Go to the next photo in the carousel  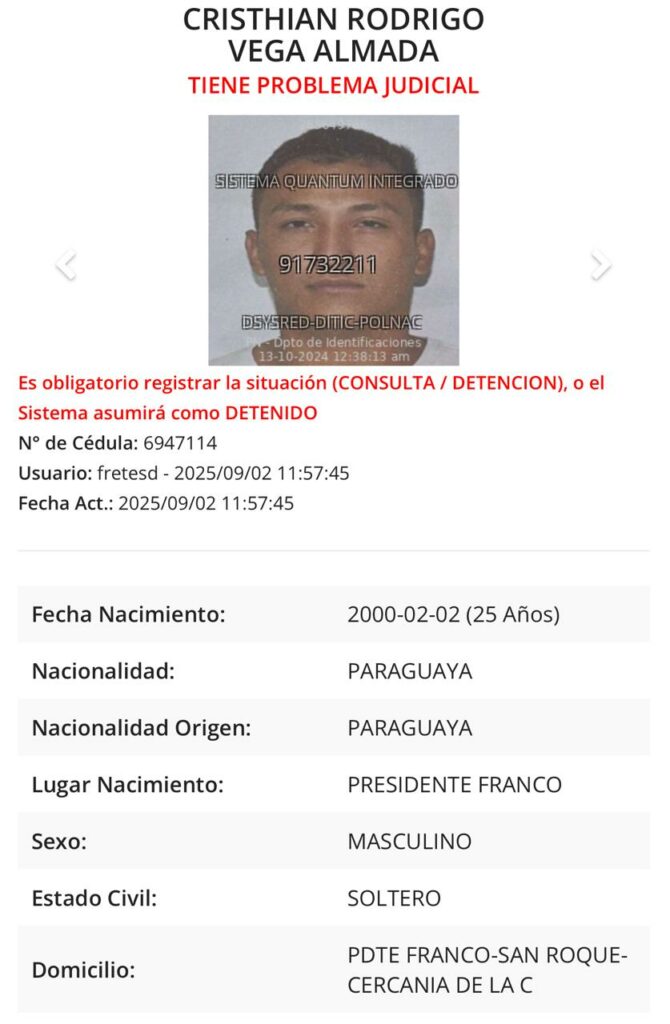600,265
